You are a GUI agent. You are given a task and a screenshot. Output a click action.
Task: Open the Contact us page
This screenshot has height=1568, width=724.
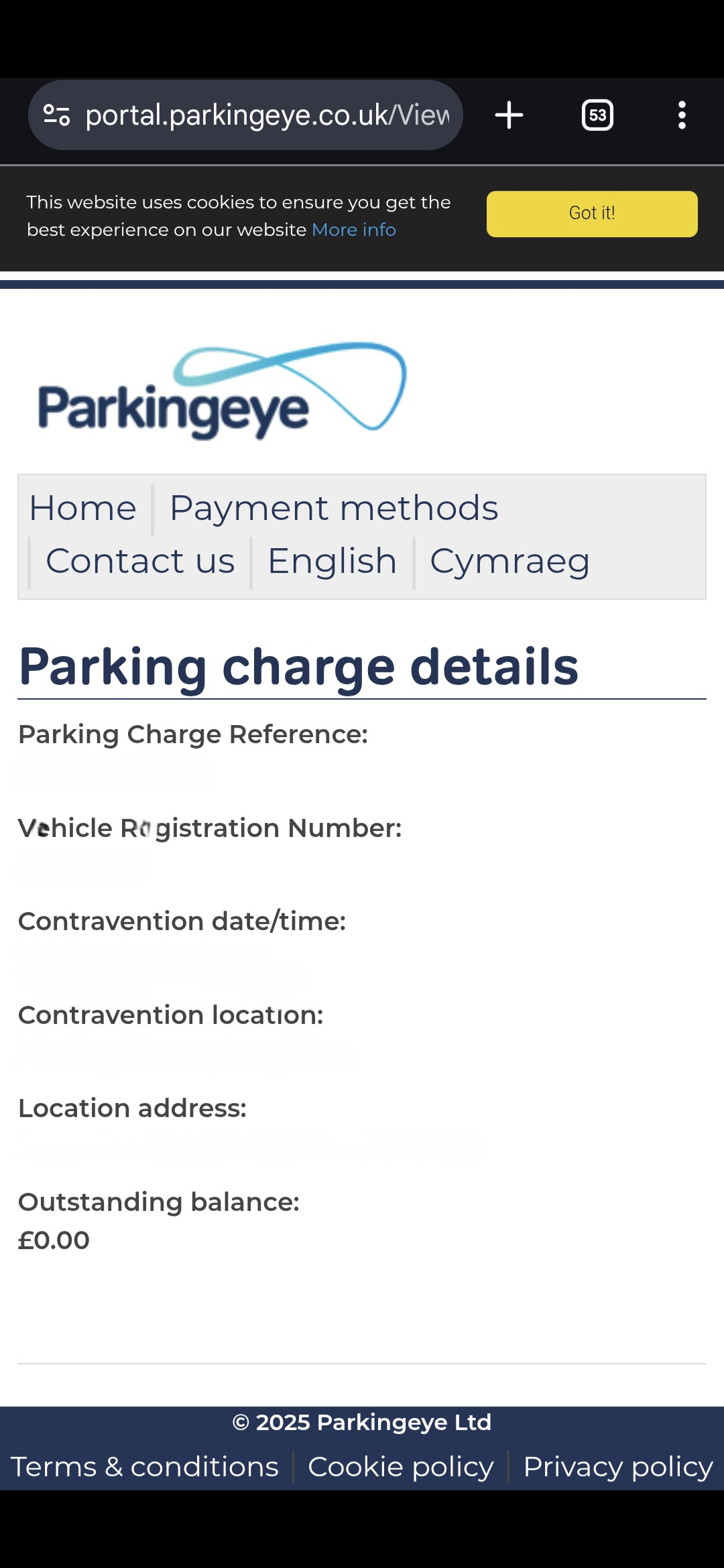[140, 561]
